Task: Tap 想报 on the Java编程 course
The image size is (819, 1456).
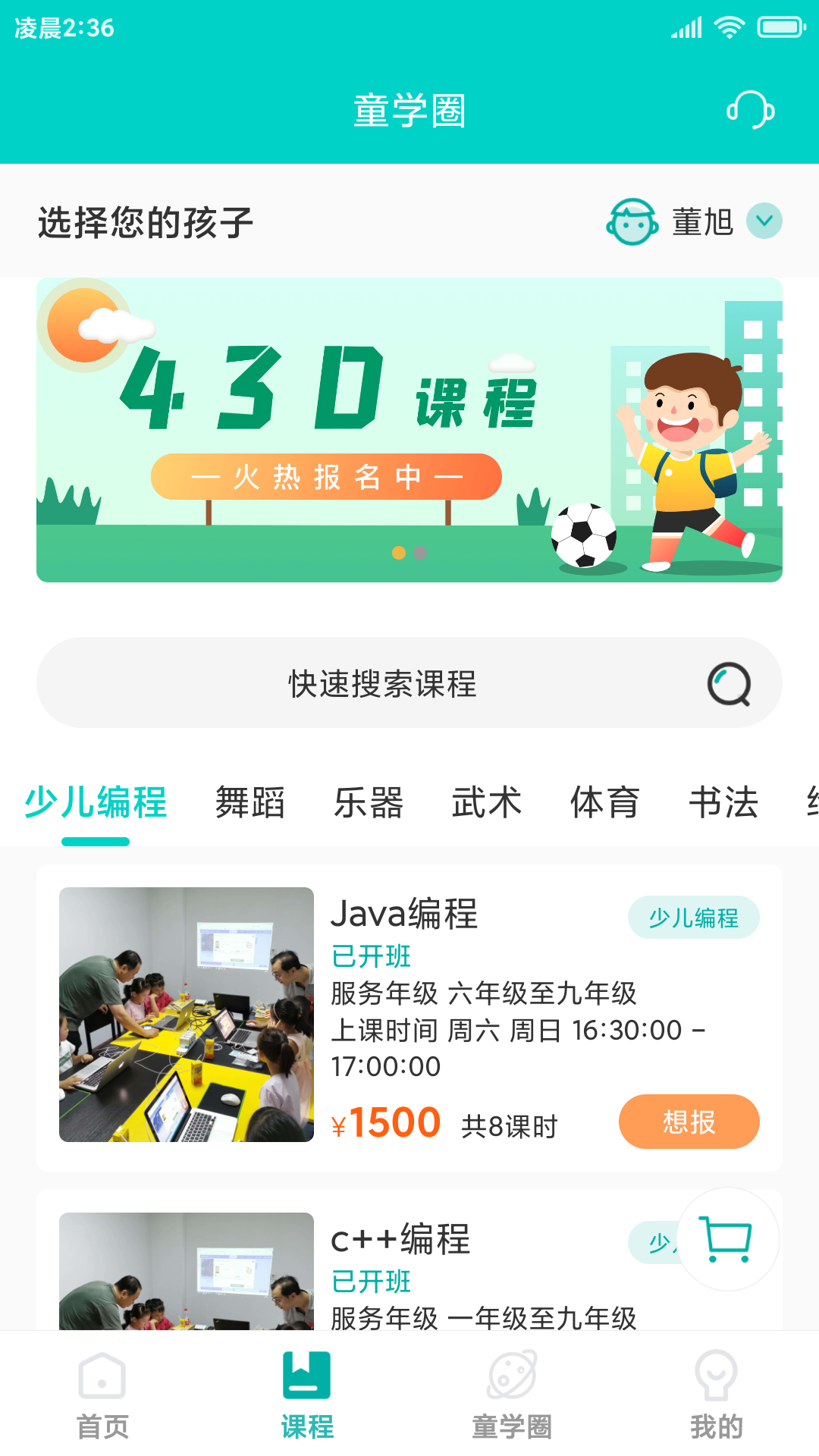Action: (689, 1122)
